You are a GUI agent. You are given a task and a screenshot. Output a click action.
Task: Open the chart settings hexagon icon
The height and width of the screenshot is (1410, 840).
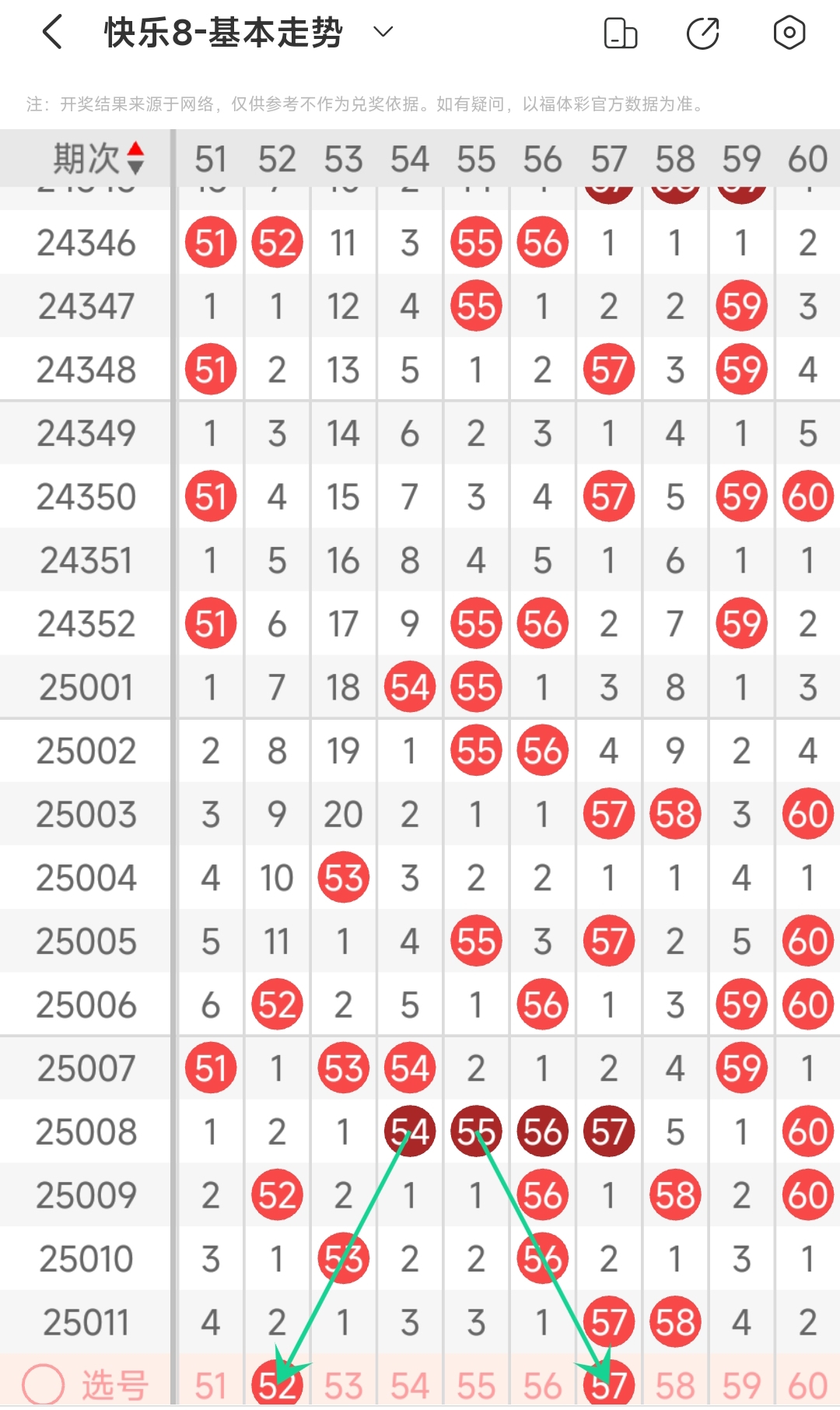(x=789, y=33)
